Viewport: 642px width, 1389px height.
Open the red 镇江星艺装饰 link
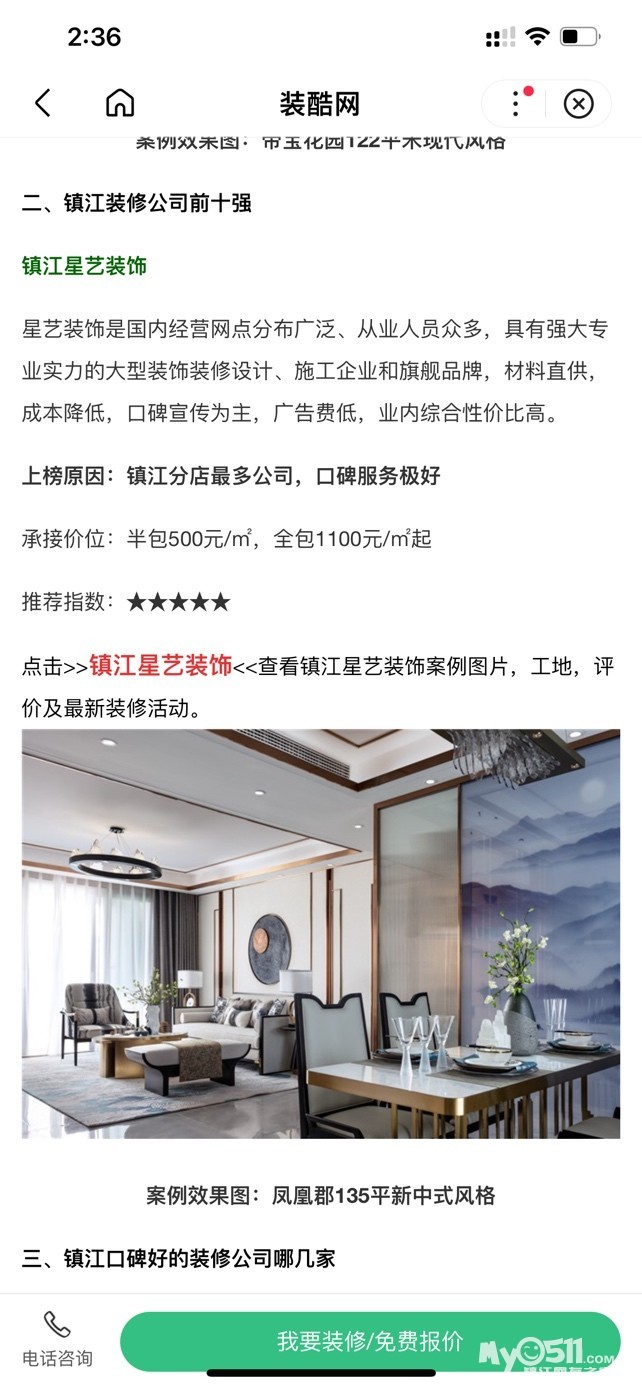click(161, 666)
